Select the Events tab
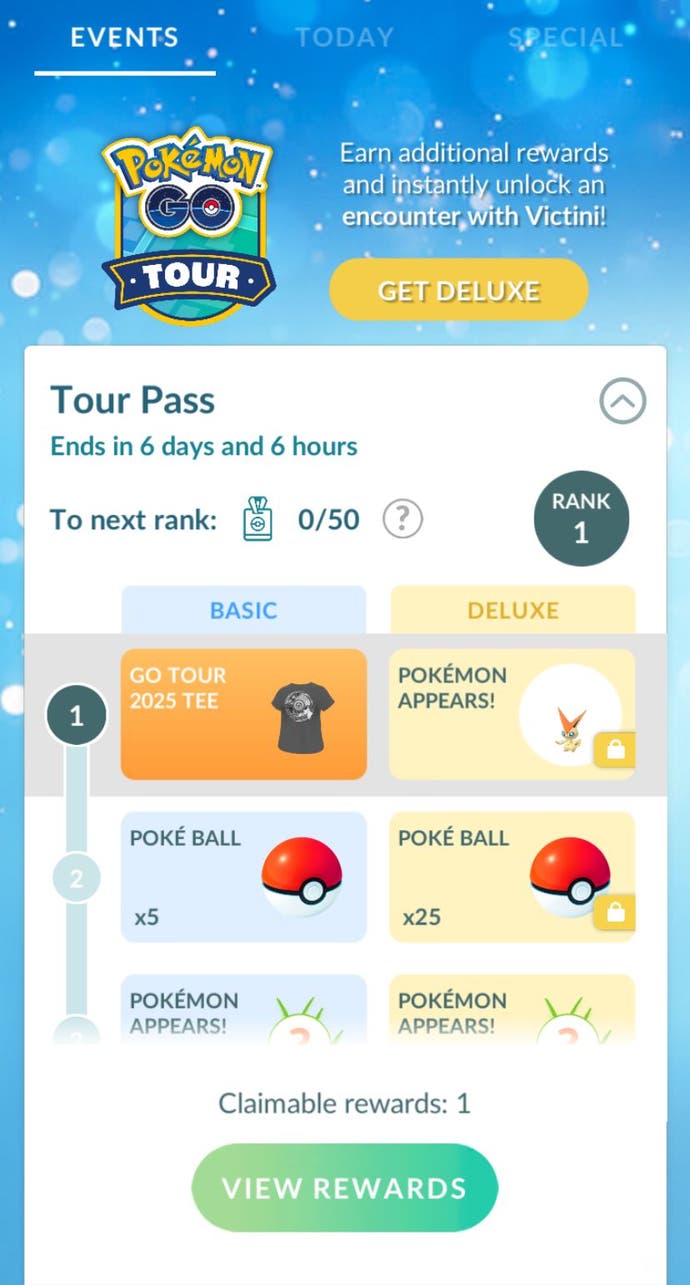The height and width of the screenshot is (1285, 690). click(124, 38)
